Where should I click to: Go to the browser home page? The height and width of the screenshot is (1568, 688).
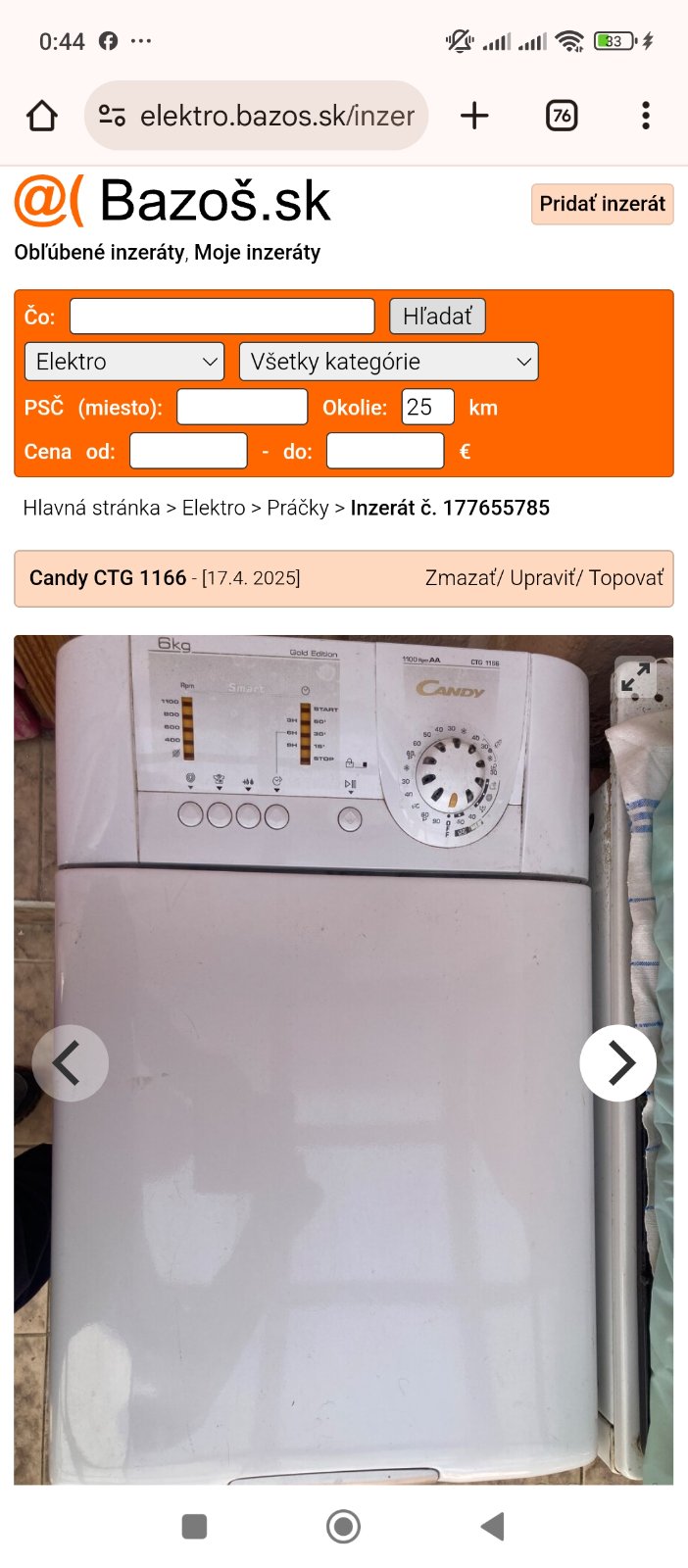[x=42, y=116]
